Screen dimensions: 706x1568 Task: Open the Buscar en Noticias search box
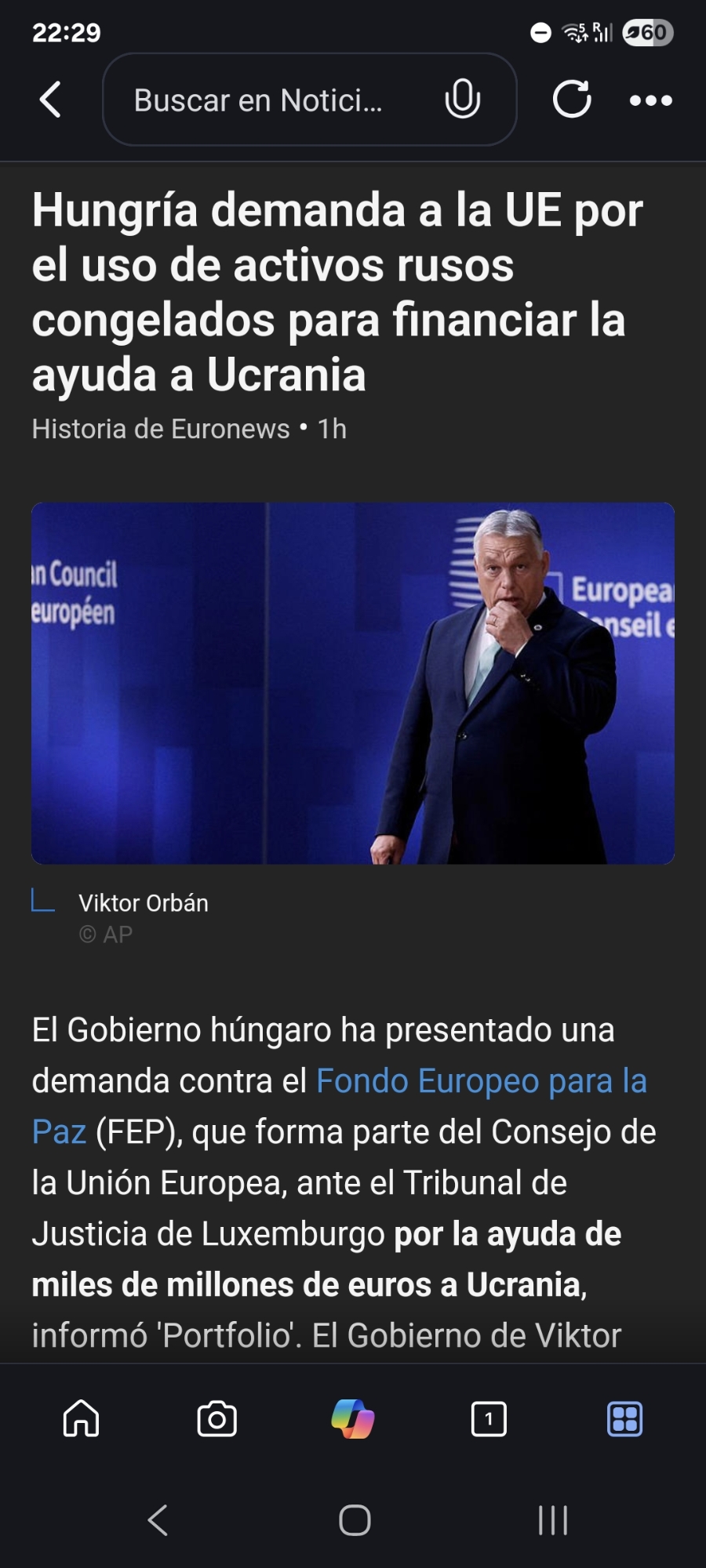(x=259, y=100)
